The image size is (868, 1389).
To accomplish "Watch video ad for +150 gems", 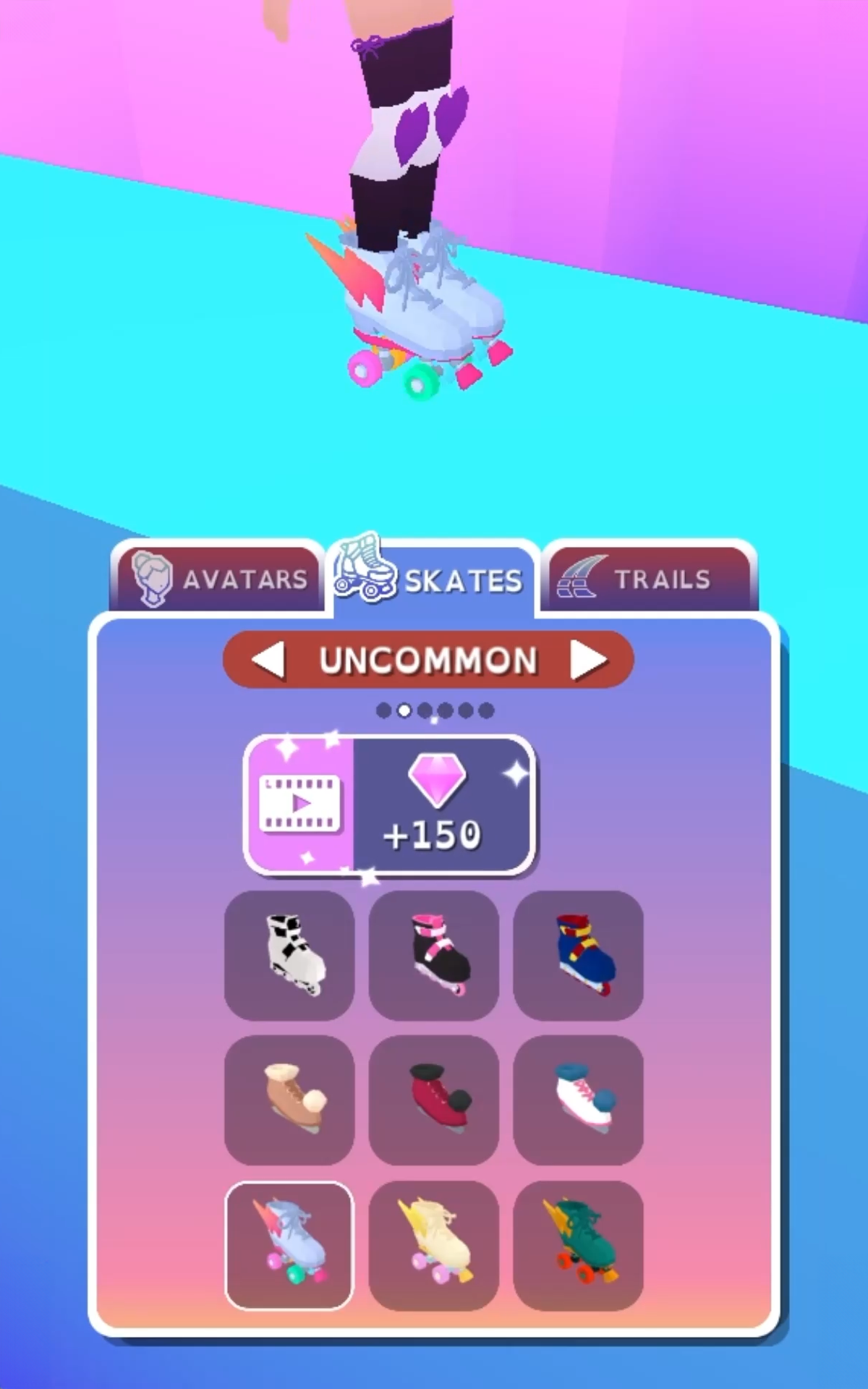I will (x=389, y=805).
